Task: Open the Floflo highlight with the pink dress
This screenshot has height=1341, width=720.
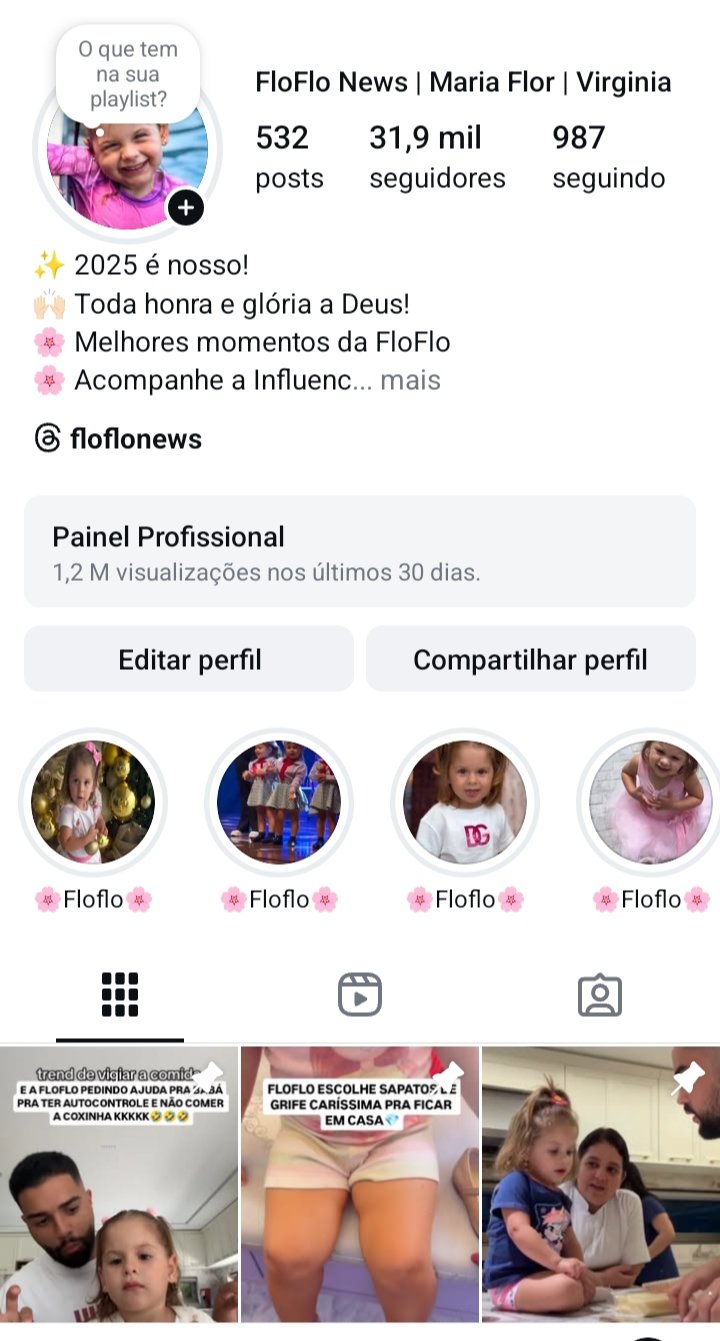Action: point(650,802)
